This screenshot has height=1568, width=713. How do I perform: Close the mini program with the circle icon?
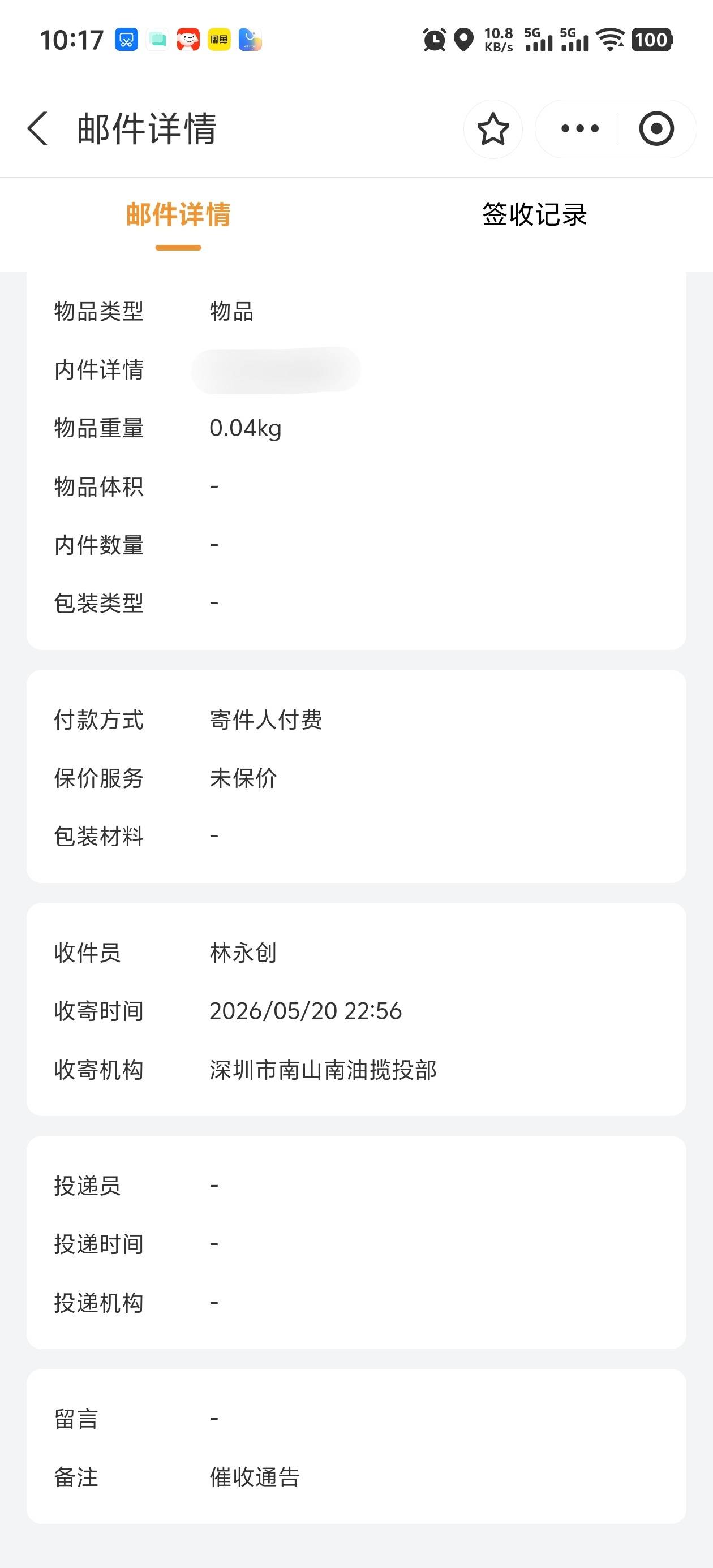click(656, 128)
